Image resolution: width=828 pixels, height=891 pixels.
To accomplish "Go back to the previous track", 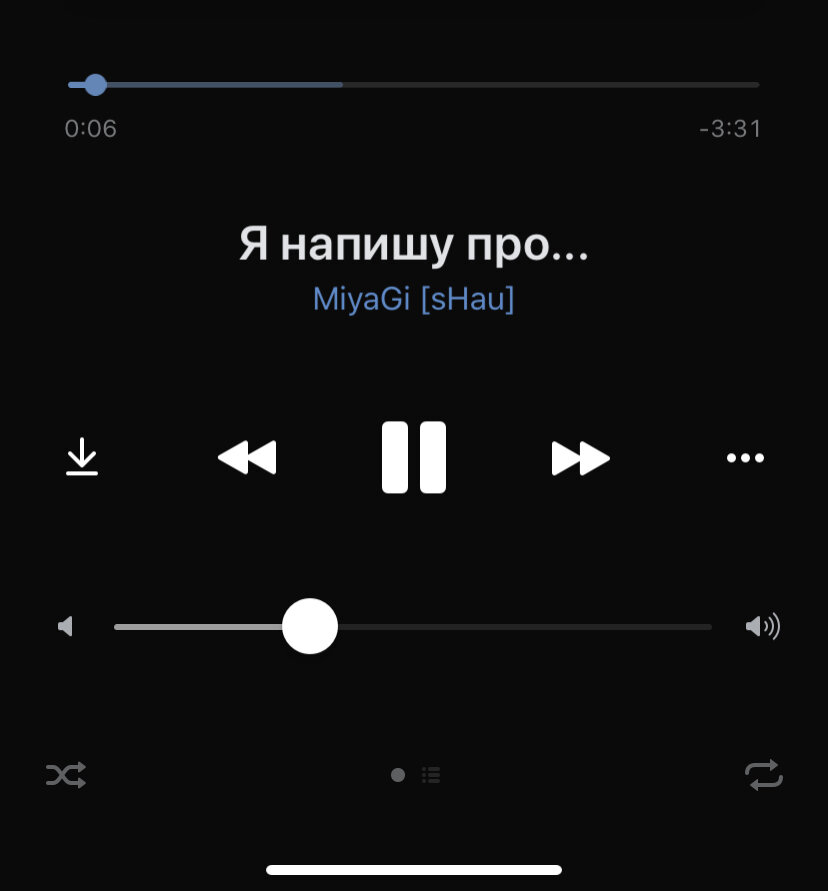I will [x=247, y=457].
